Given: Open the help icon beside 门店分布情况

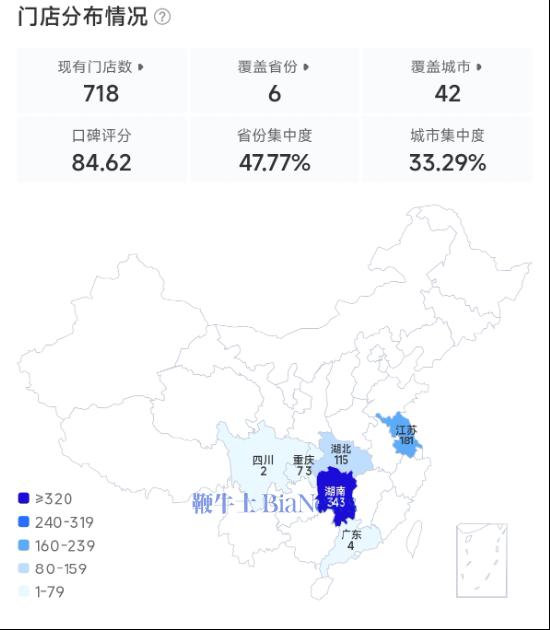Looking at the screenshot, I should tap(162, 17).
